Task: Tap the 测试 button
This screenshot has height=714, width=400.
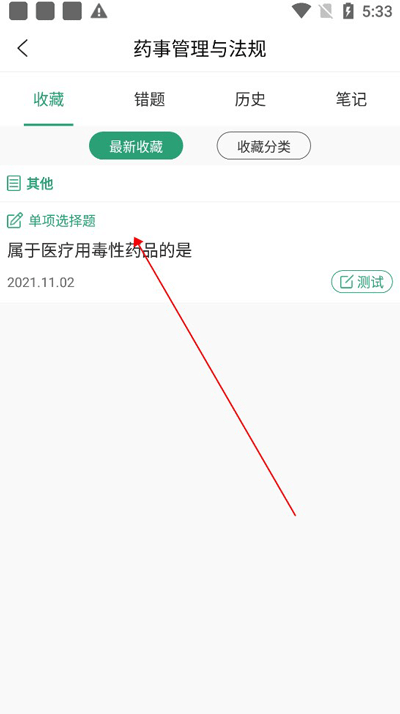Action: 362,282
